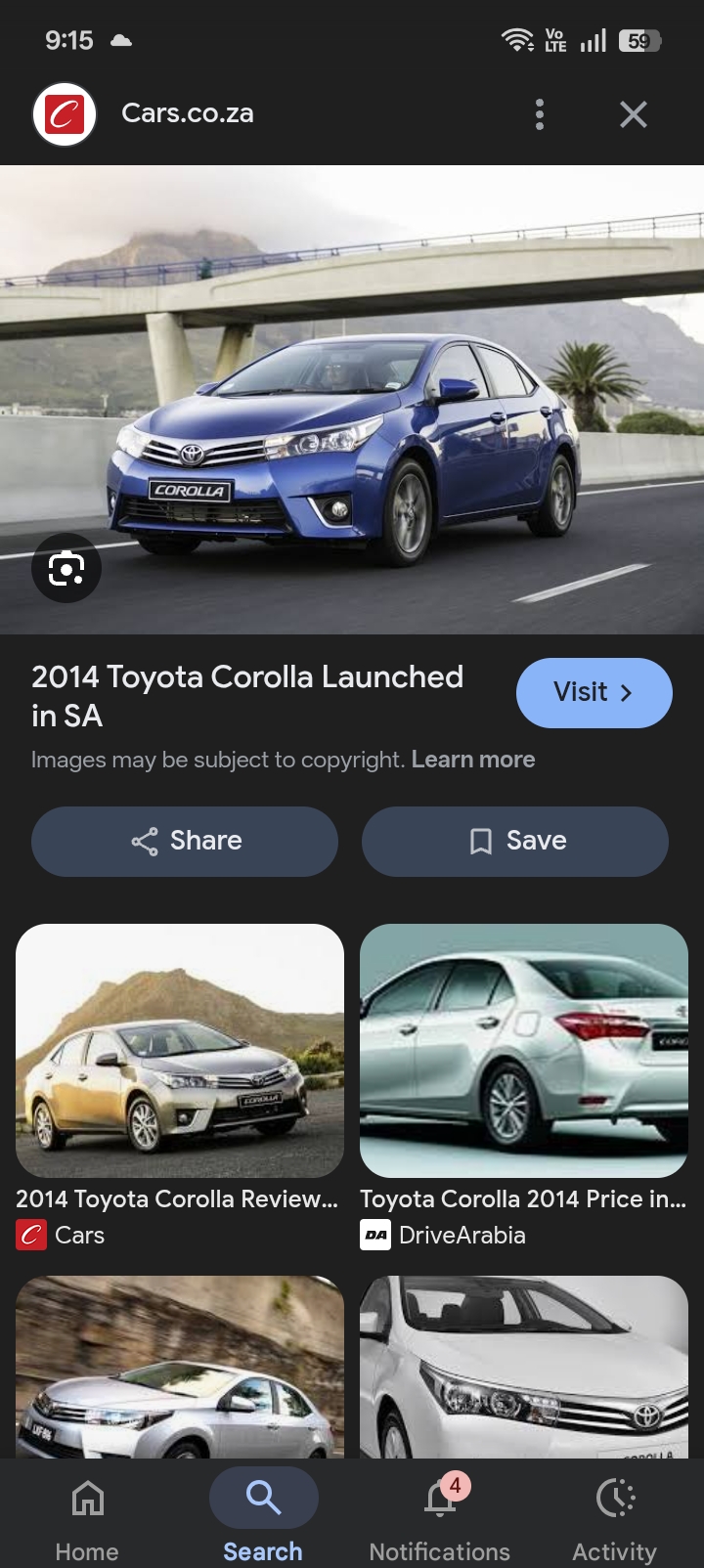Visit the Cars.co.za page
Screen dimensions: 704x1568
pos(594,692)
